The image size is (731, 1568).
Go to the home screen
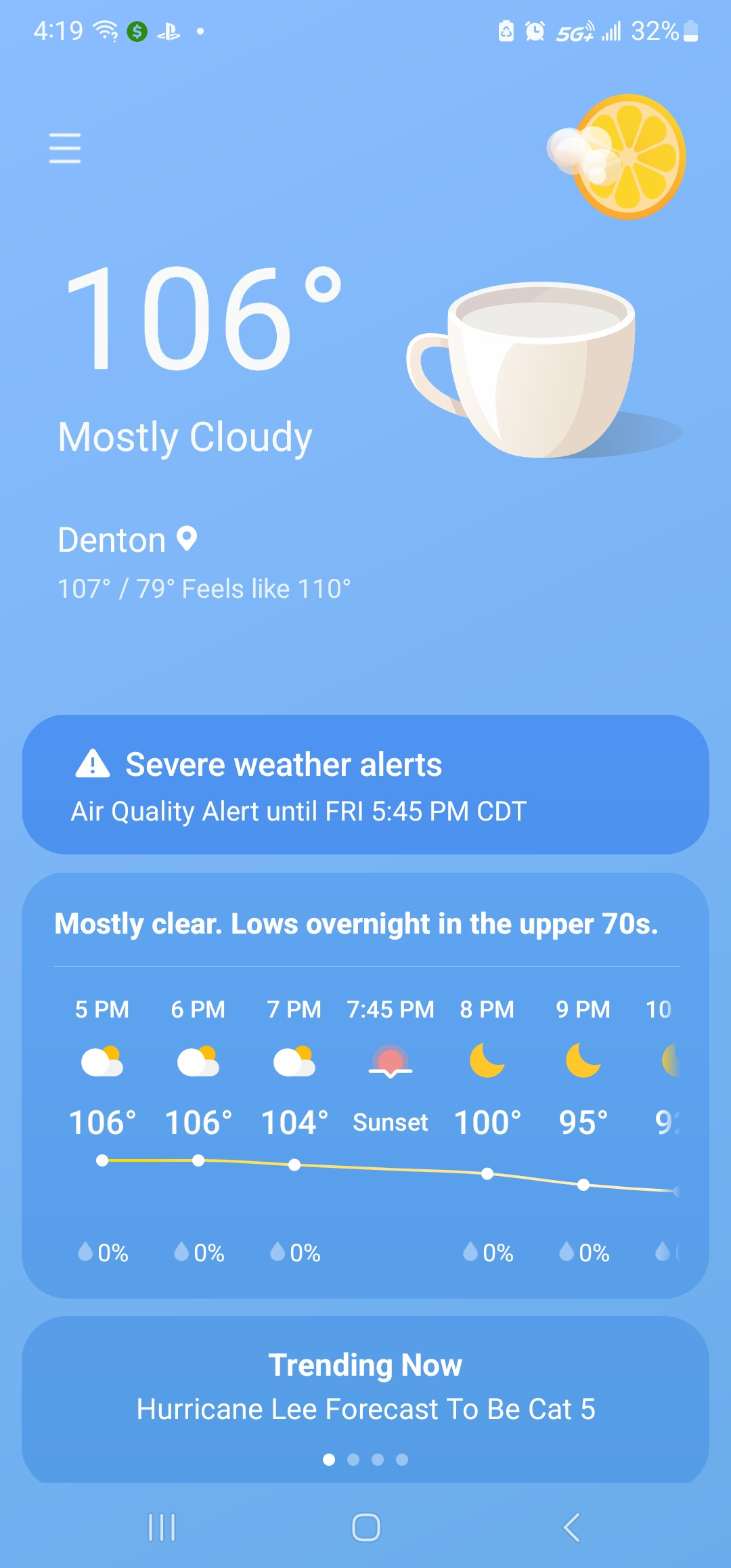click(x=365, y=1527)
